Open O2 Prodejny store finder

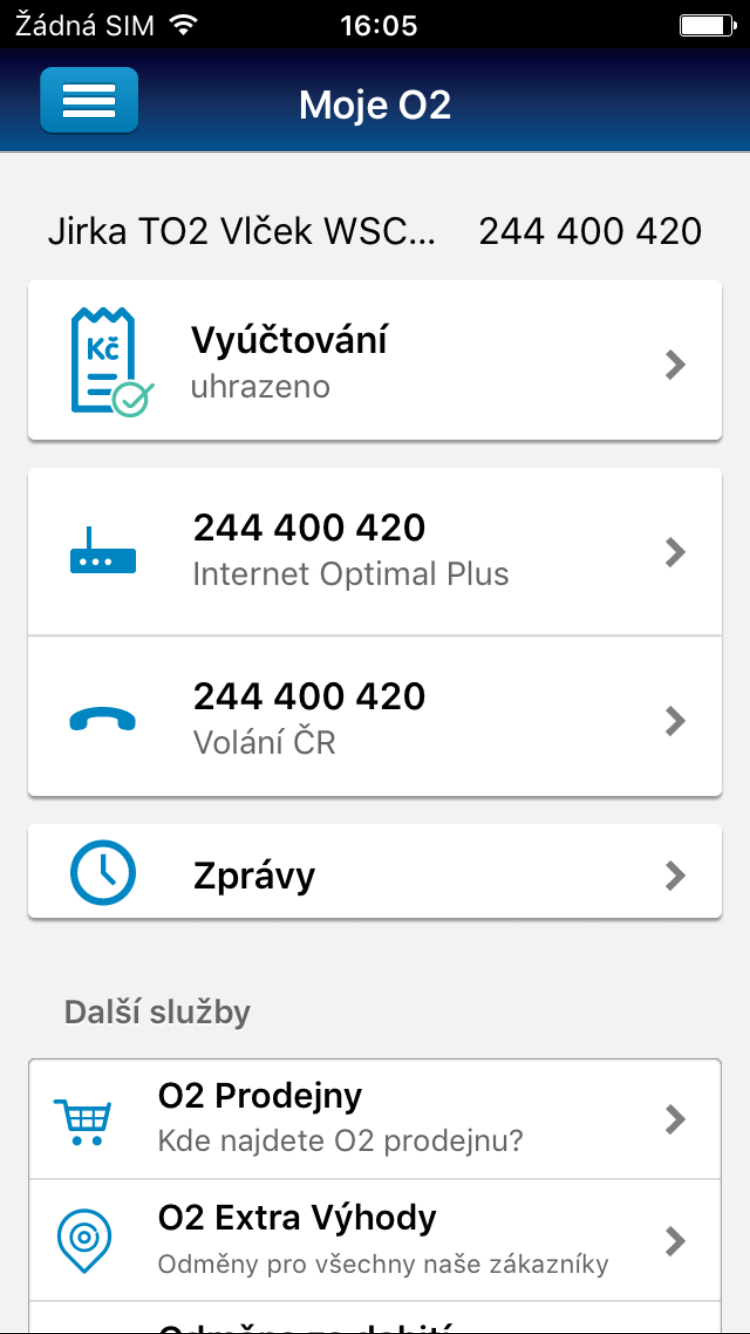point(375,1119)
